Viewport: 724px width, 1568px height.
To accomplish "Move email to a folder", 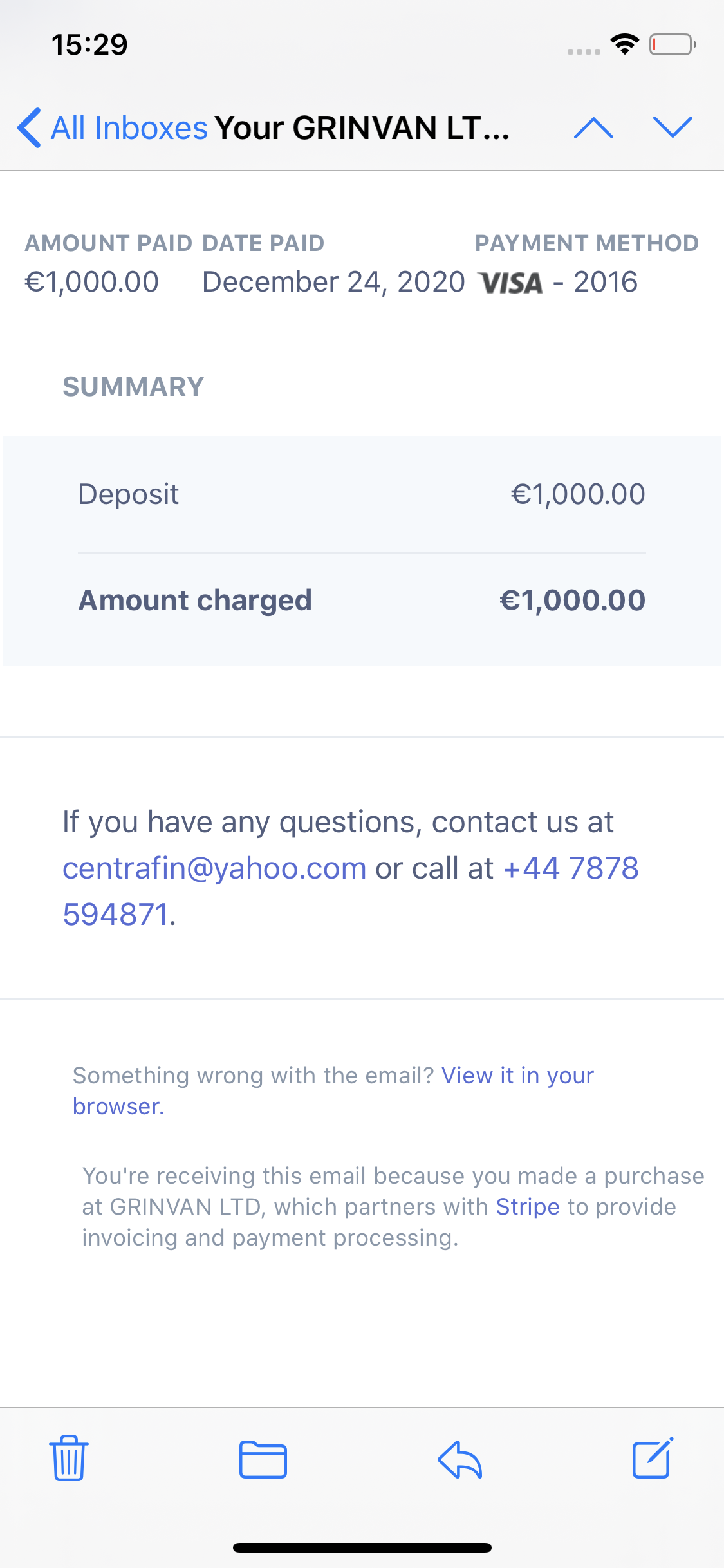I will (x=263, y=1459).
